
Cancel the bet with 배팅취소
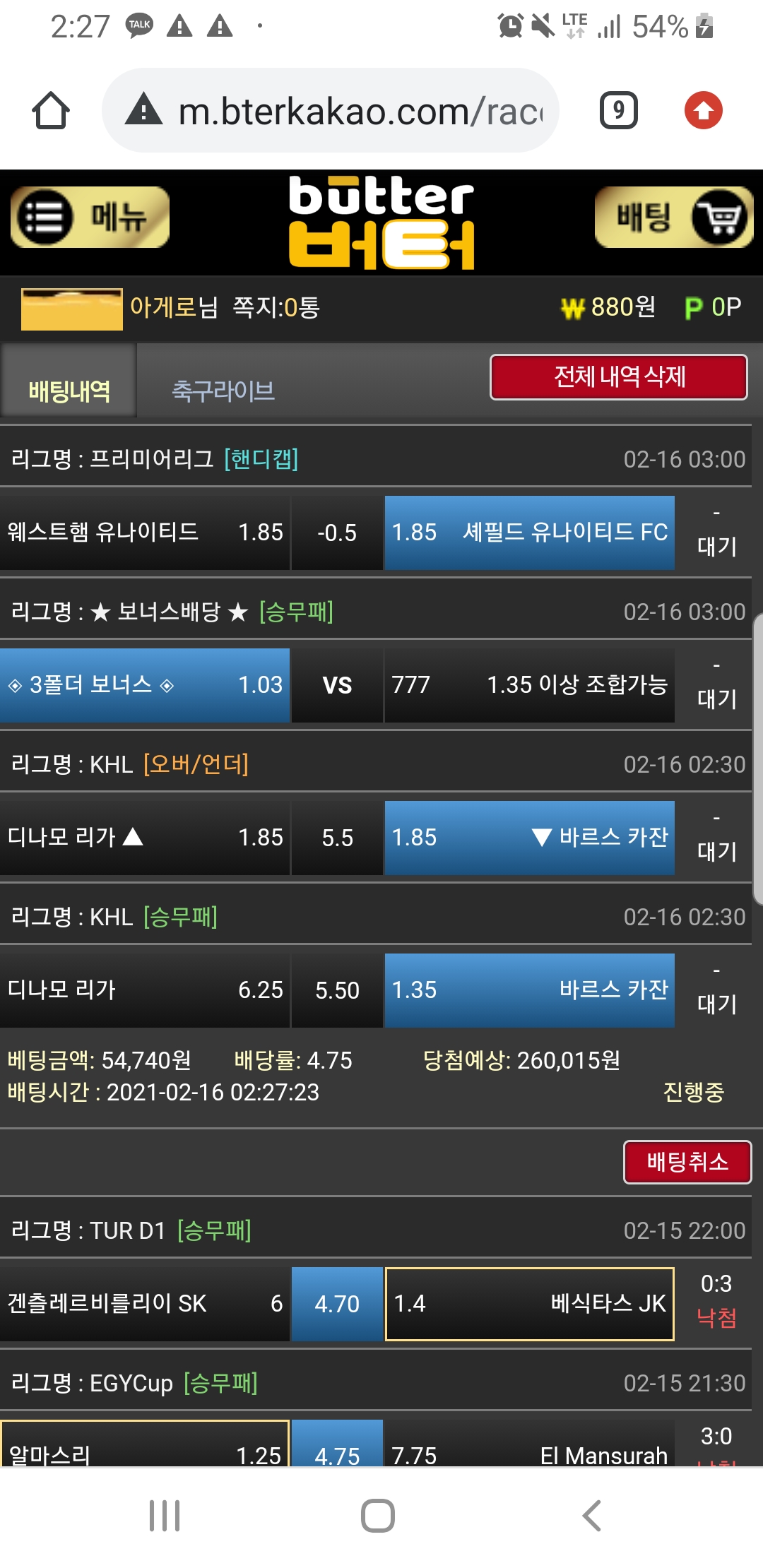click(x=687, y=1162)
